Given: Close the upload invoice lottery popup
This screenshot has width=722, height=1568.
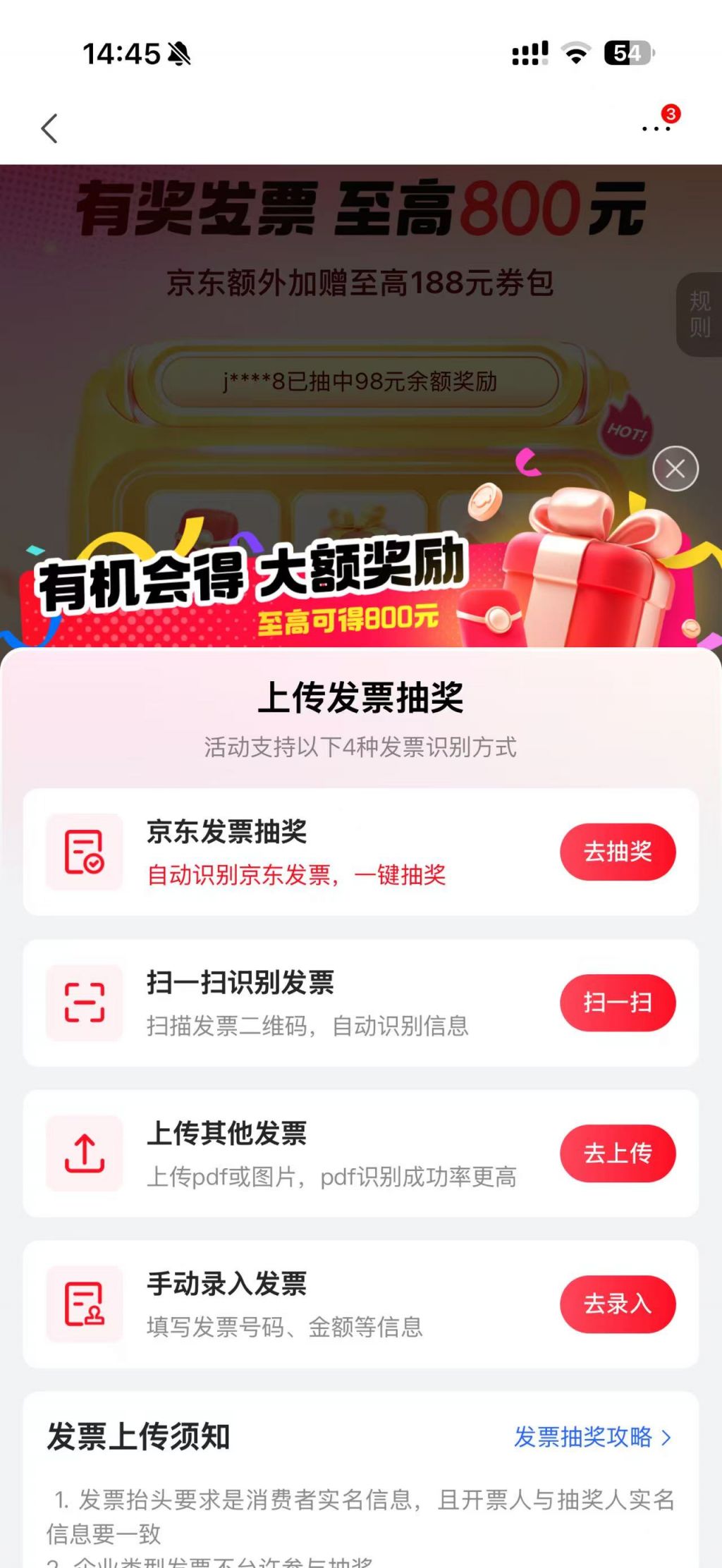Looking at the screenshot, I should [675, 469].
